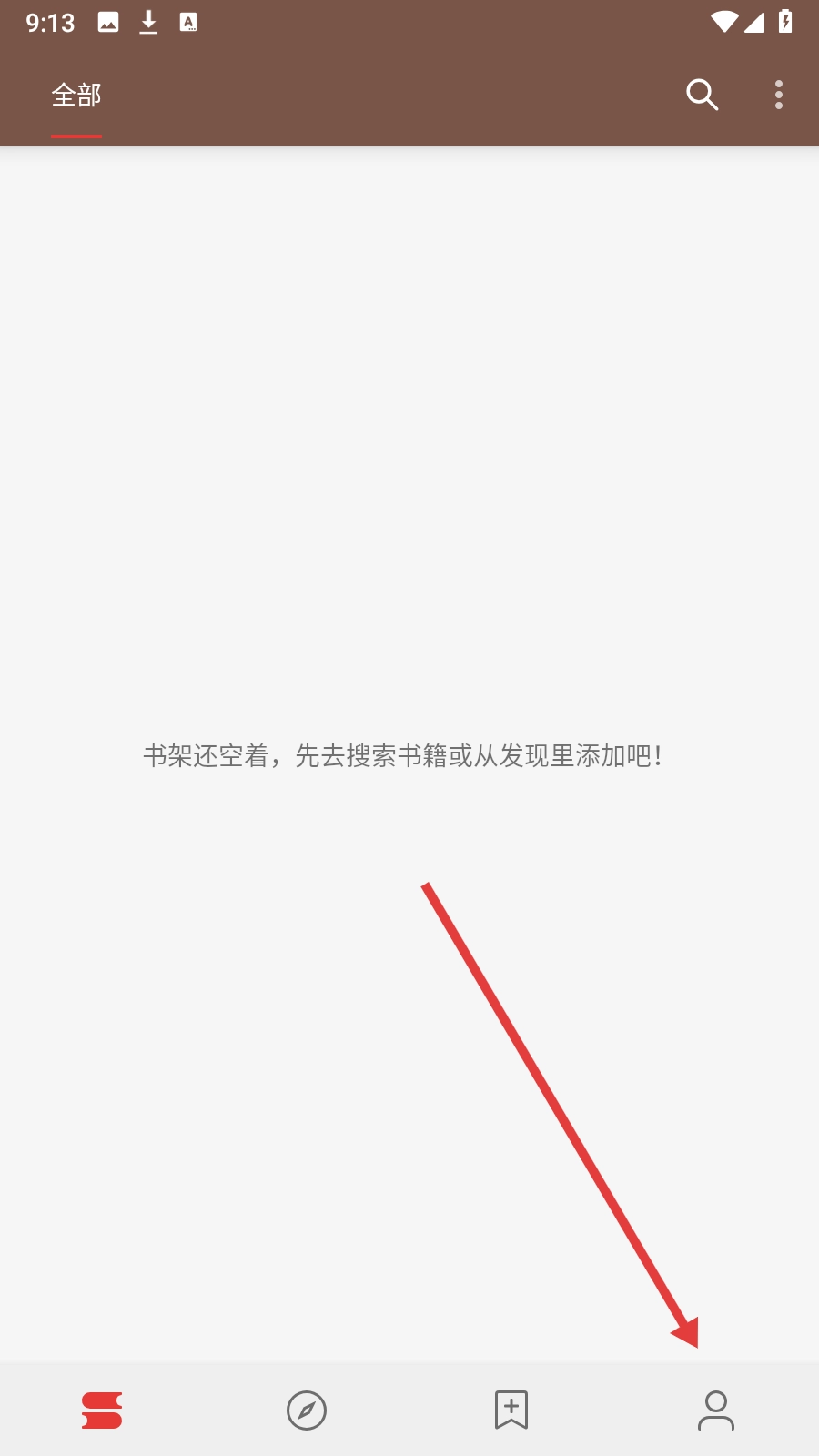
Task: Go to the discover compass tab
Action: point(307,1410)
